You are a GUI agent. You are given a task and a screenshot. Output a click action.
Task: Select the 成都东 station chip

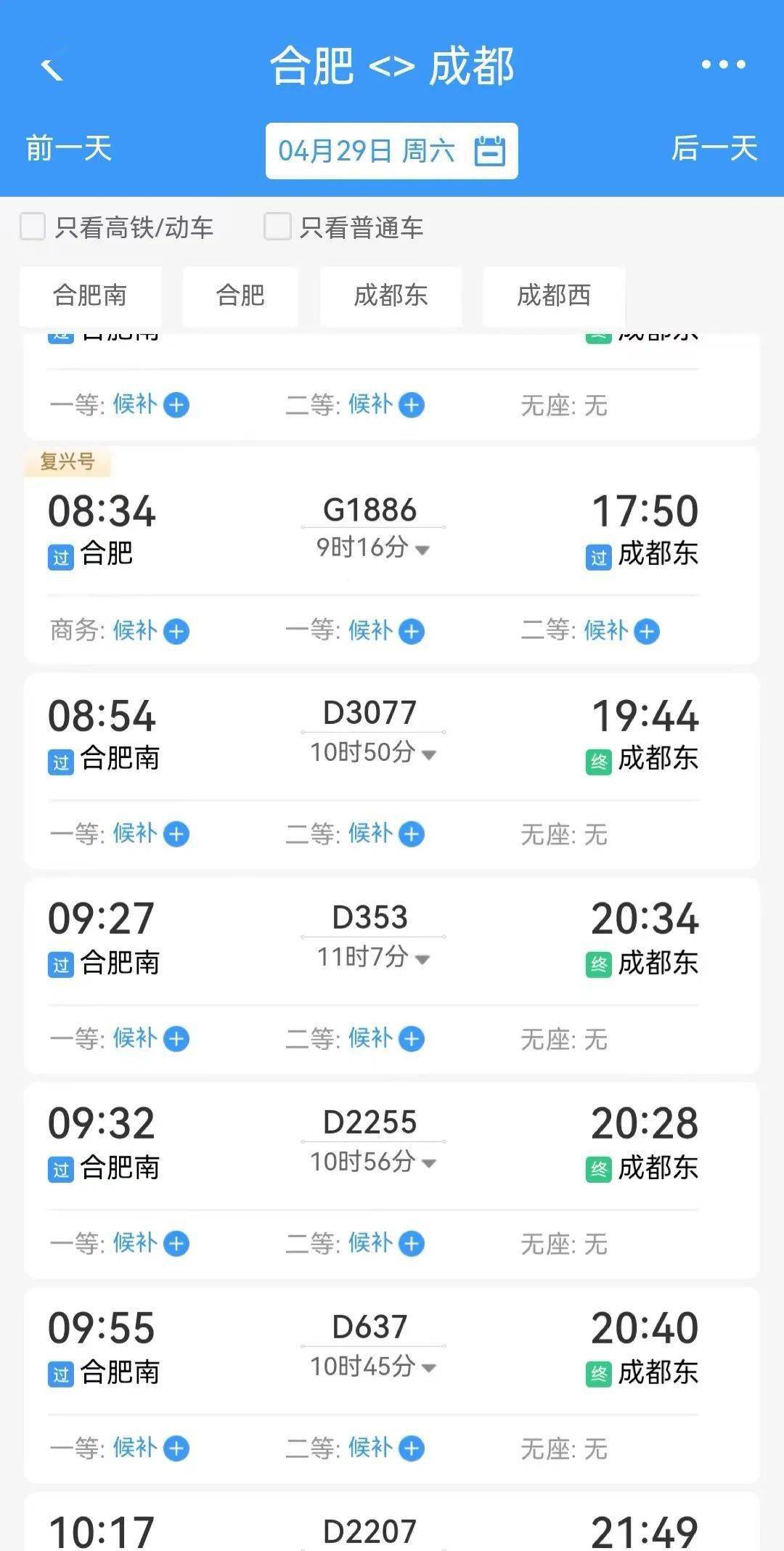click(391, 296)
